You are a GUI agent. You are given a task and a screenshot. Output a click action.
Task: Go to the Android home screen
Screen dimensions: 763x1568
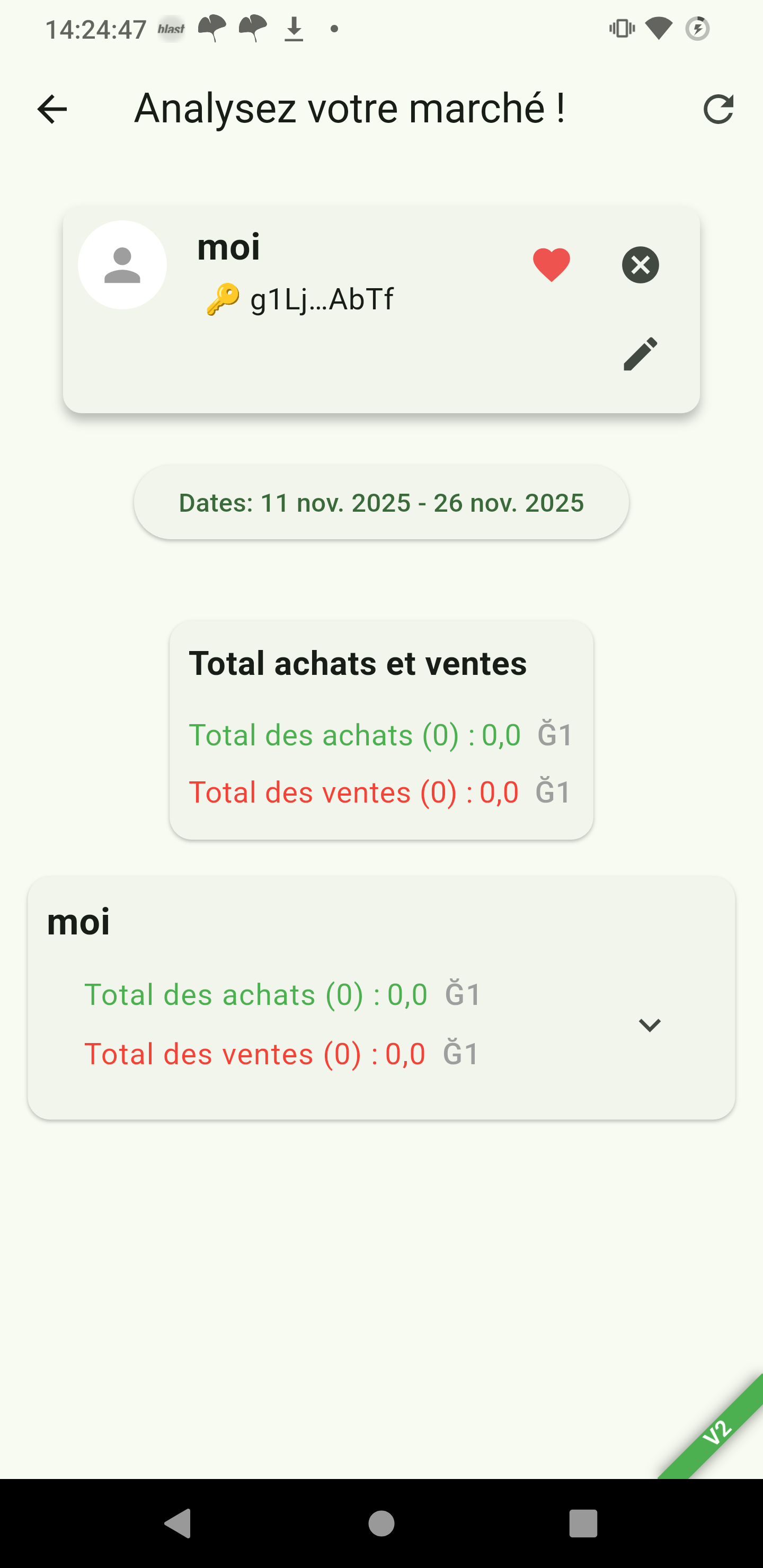tap(381, 1524)
